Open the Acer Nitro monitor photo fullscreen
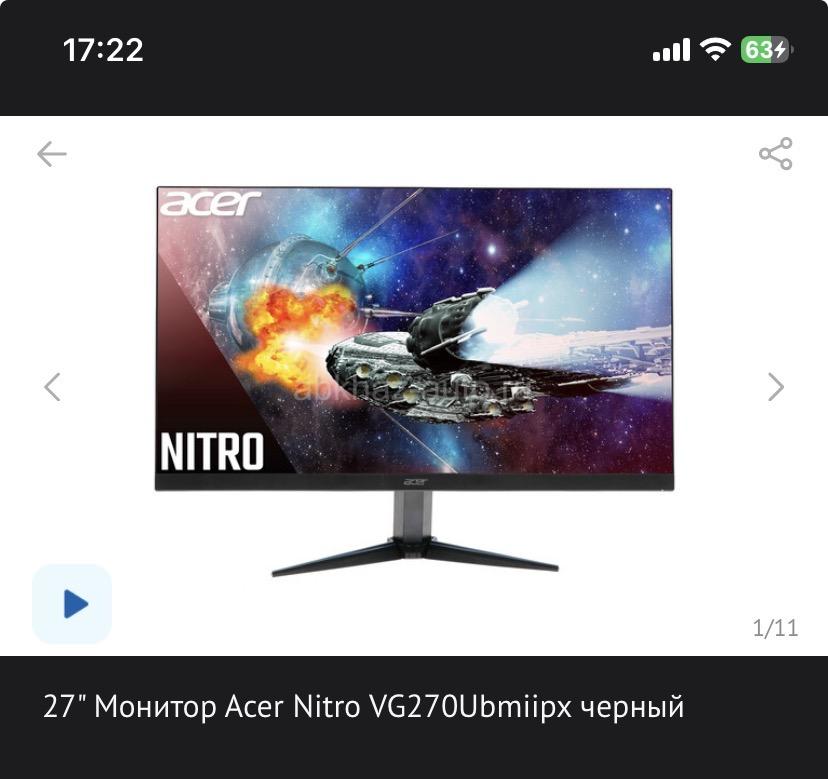The height and width of the screenshot is (779, 828). (x=414, y=380)
